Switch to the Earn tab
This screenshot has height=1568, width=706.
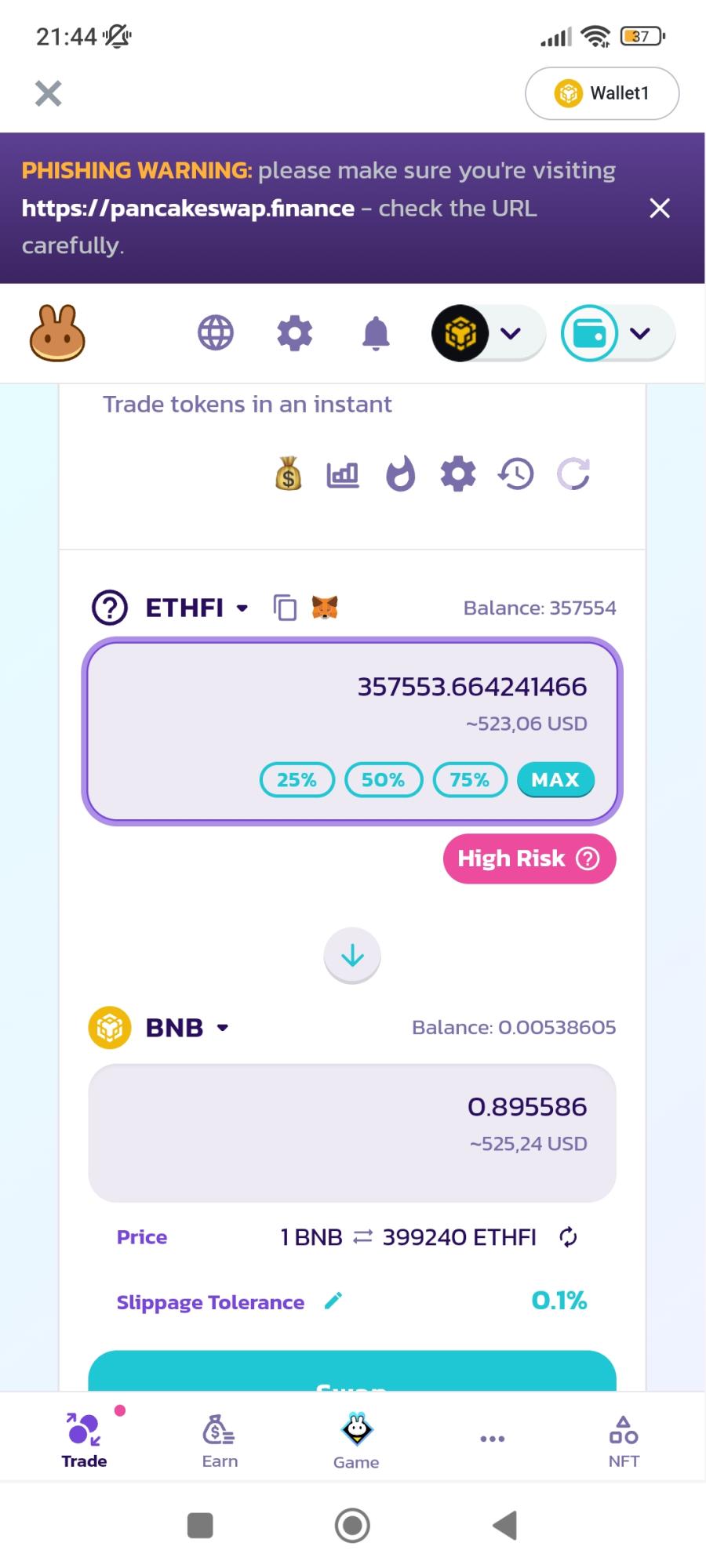click(x=220, y=1441)
